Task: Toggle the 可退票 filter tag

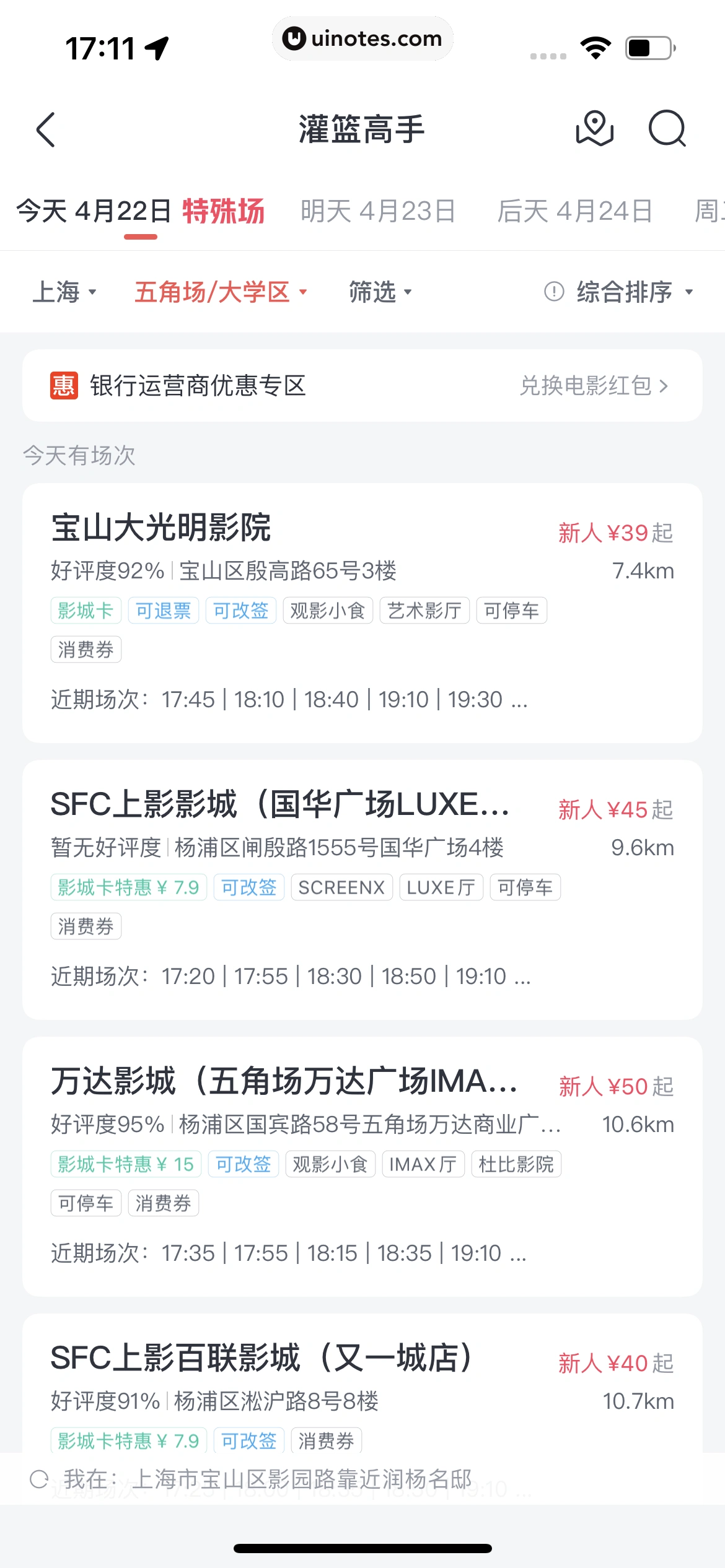Action: [162, 610]
